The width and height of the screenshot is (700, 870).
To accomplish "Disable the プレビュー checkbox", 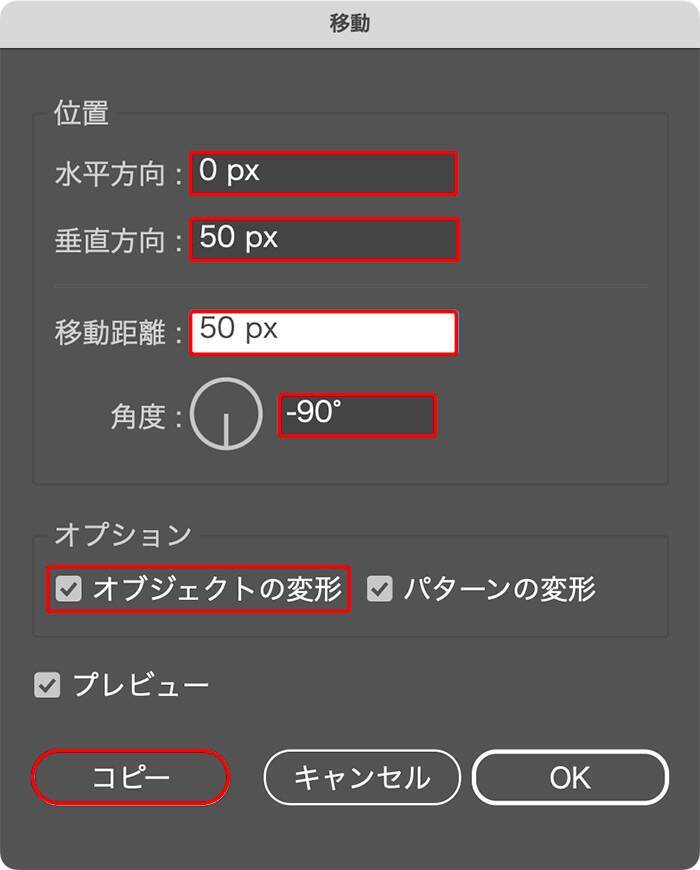I will [47, 686].
